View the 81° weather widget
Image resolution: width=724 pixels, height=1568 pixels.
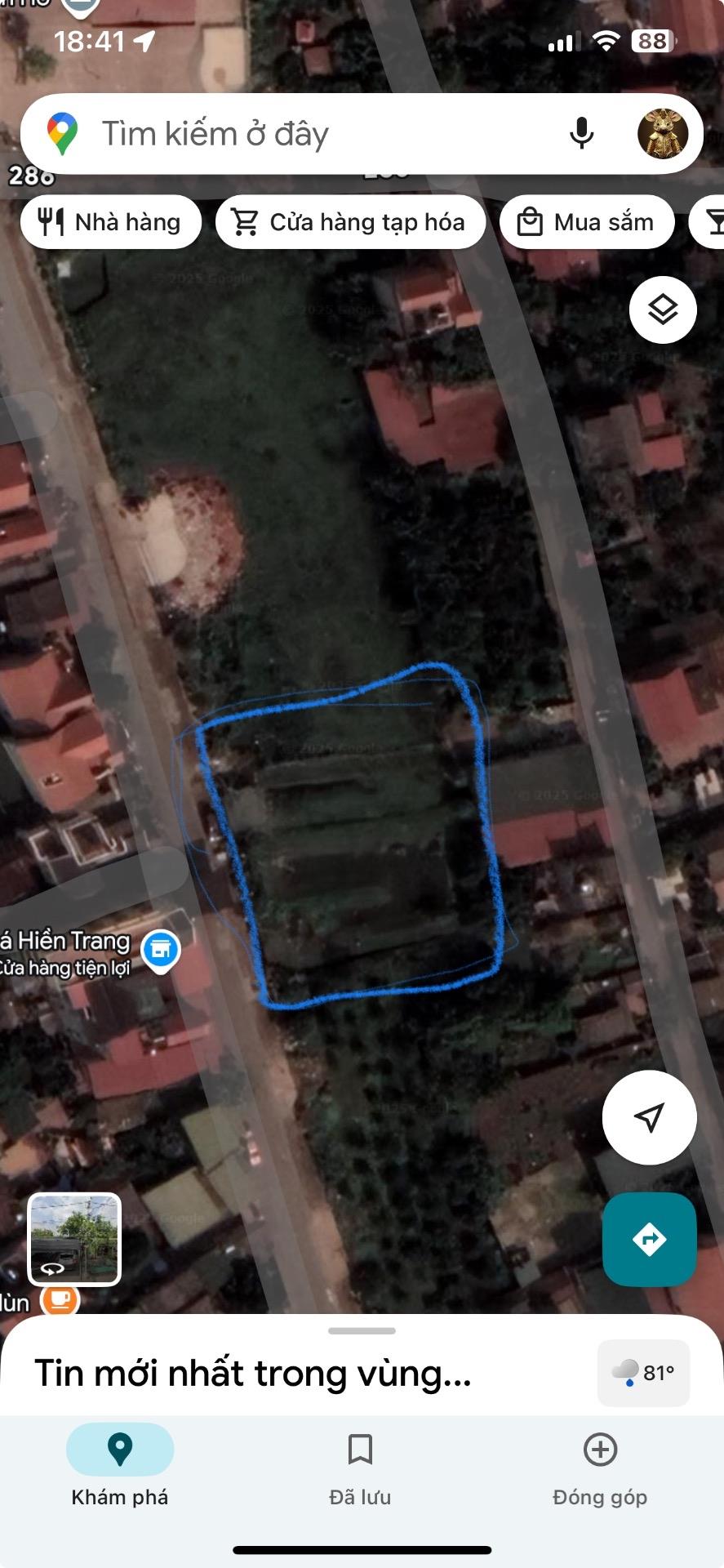click(643, 1373)
